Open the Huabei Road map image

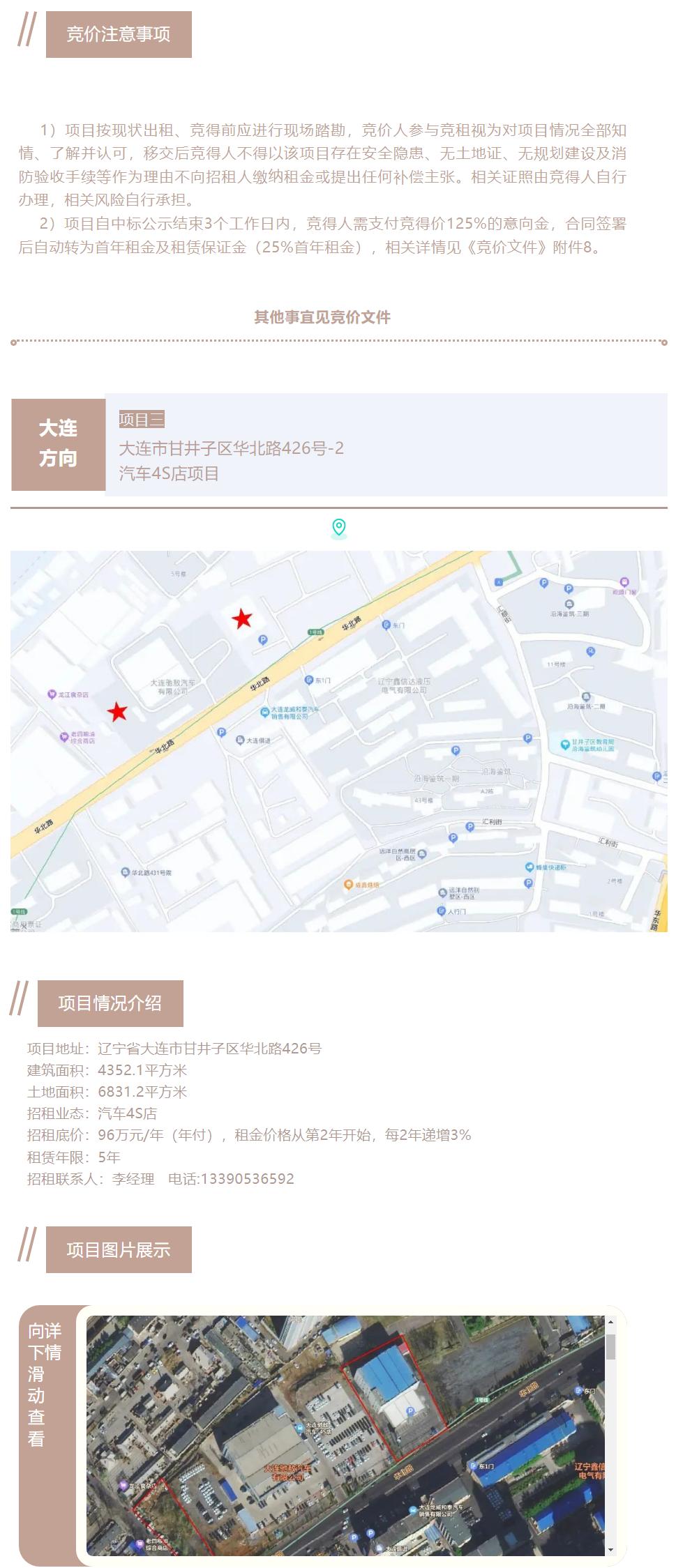338,740
